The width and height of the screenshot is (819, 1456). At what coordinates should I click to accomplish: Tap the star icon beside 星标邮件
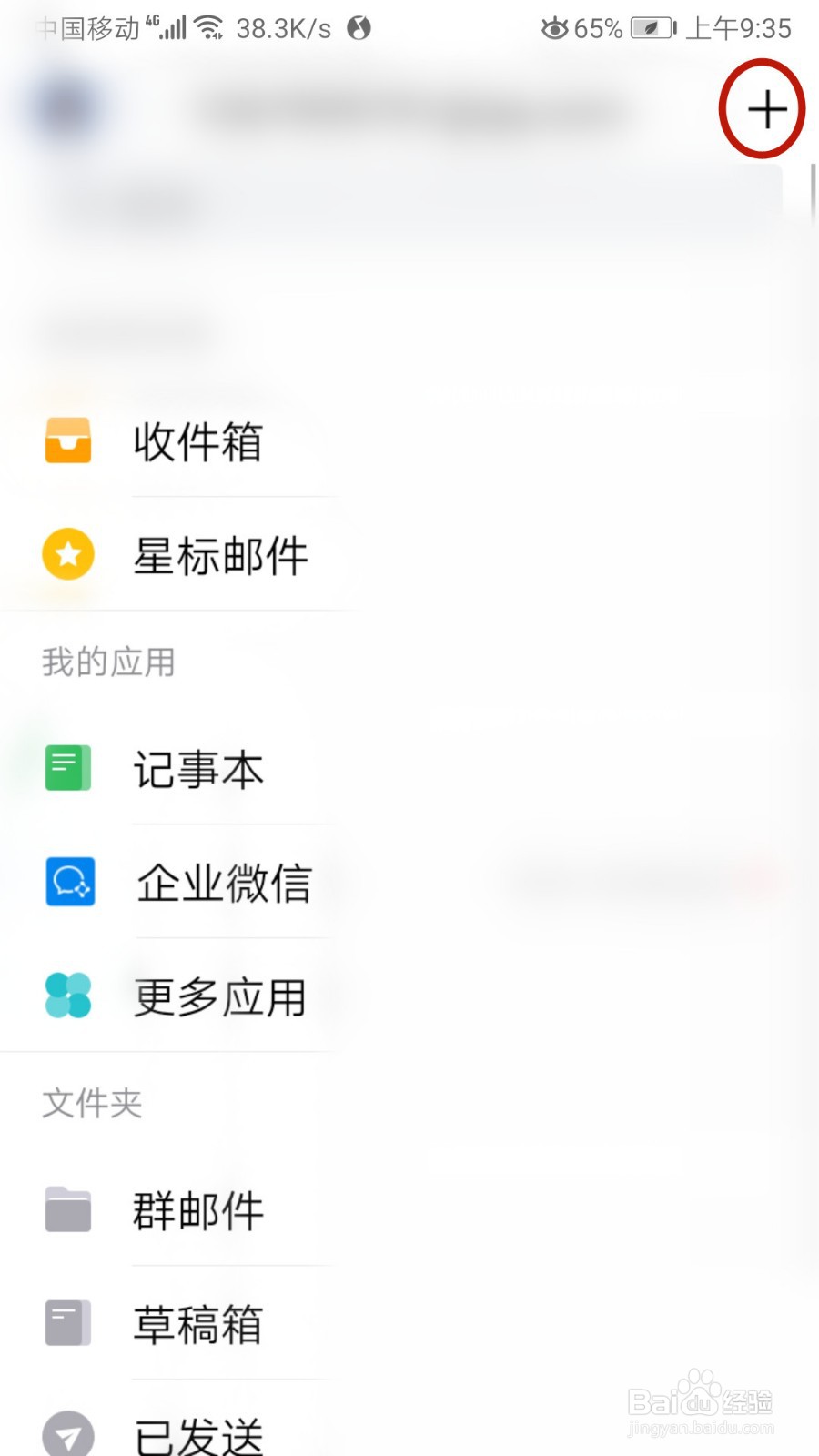(x=66, y=554)
